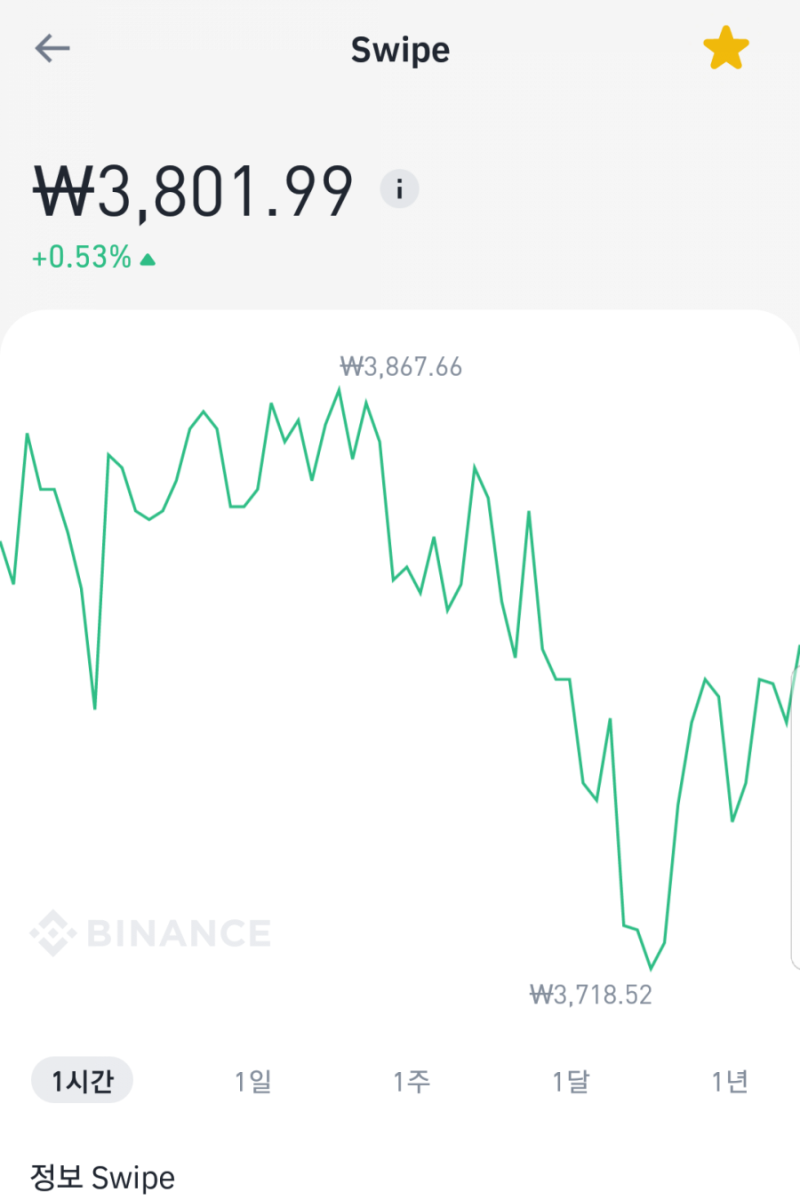Switch chart to 1일 range
Viewport: 800px width, 1200px height.
coord(253,1081)
